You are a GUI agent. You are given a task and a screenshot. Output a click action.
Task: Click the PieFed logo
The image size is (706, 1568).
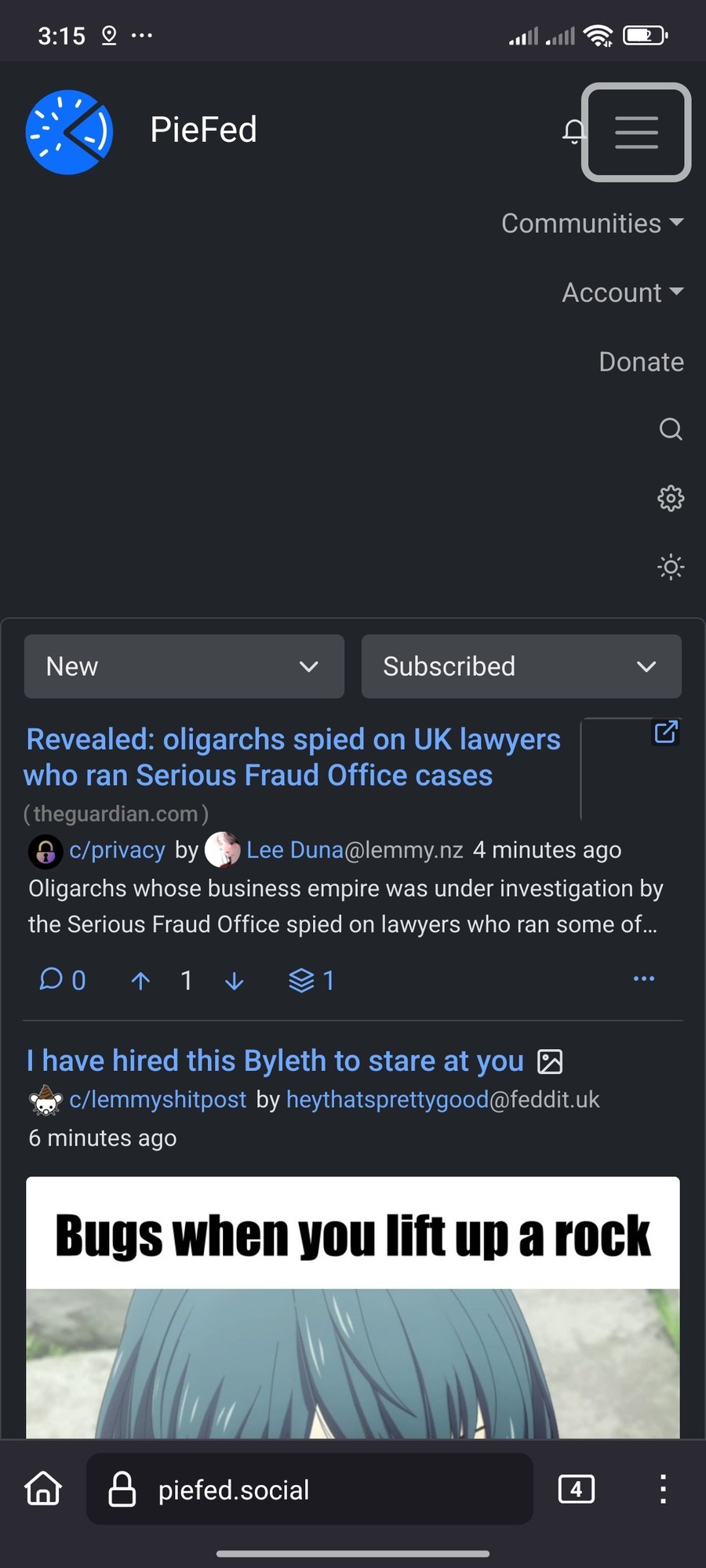pos(69,132)
